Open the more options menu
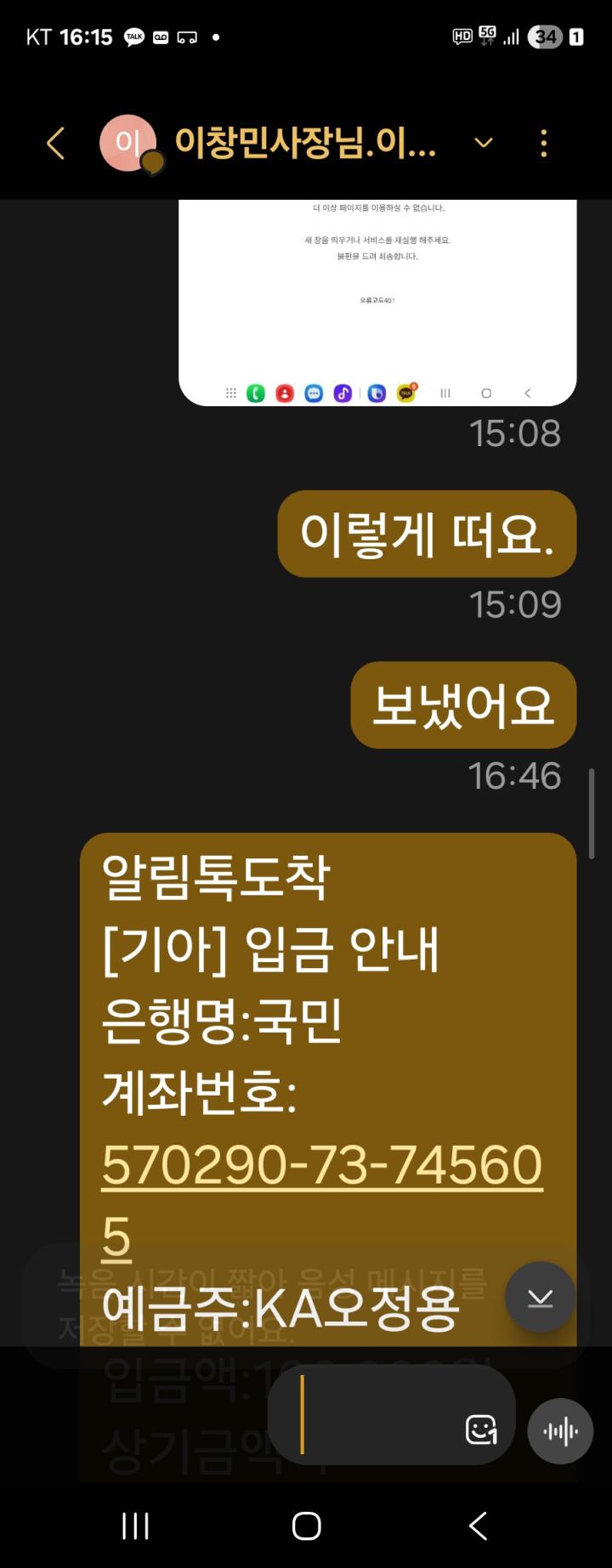This screenshot has height=1568, width=612. tap(544, 144)
